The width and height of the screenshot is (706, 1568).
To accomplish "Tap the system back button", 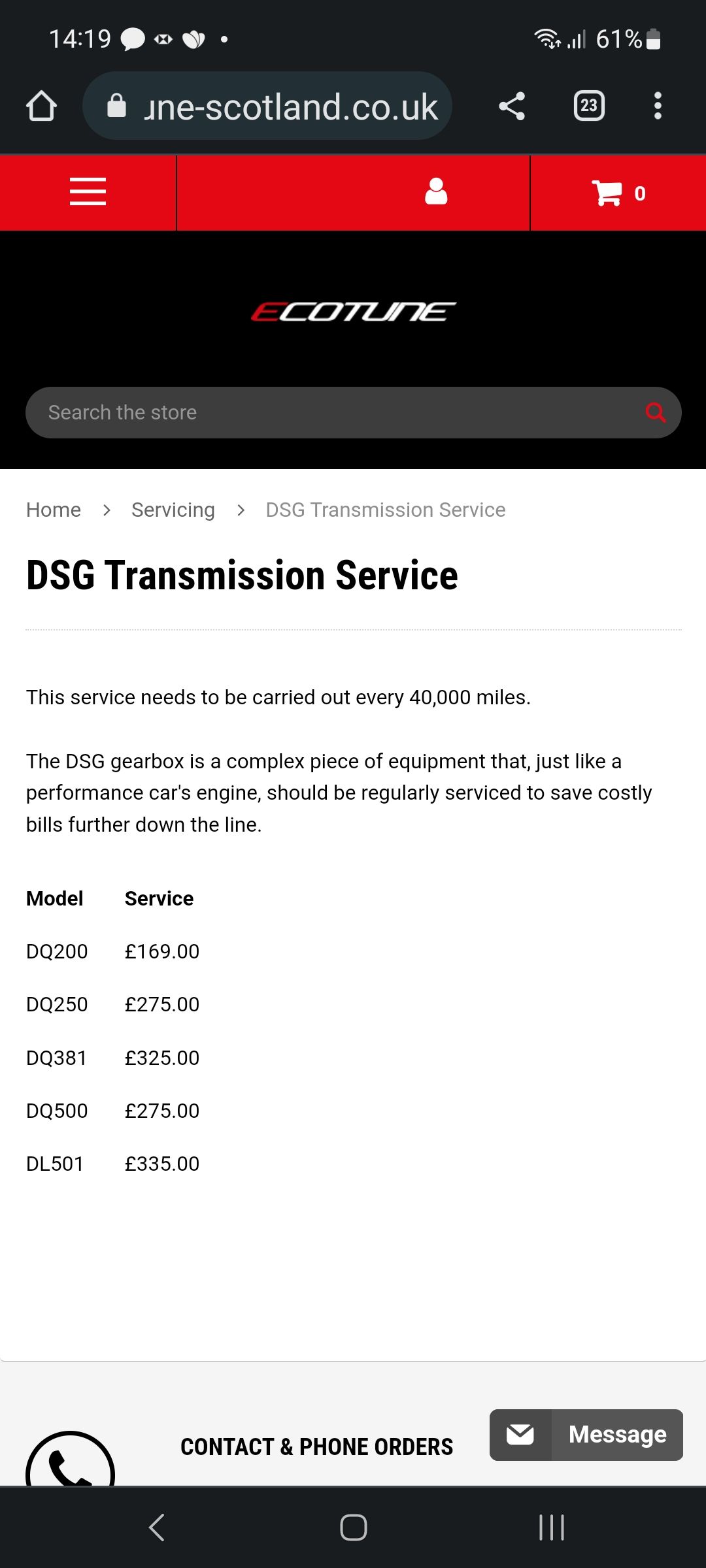I will [156, 1527].
